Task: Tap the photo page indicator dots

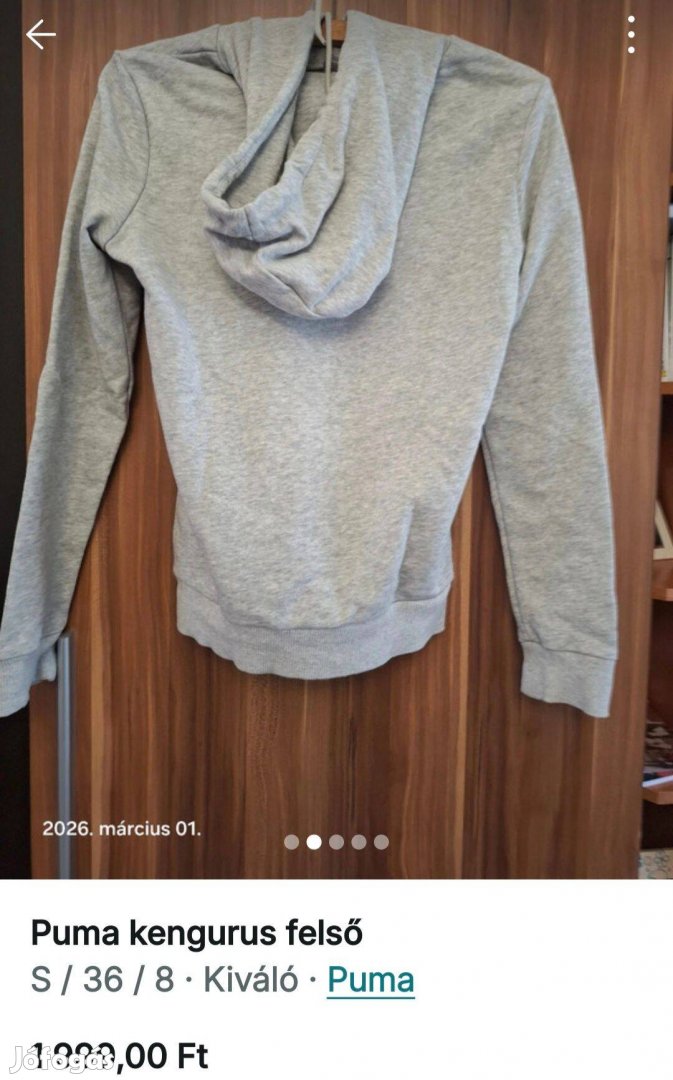Action: click(336, 842)
